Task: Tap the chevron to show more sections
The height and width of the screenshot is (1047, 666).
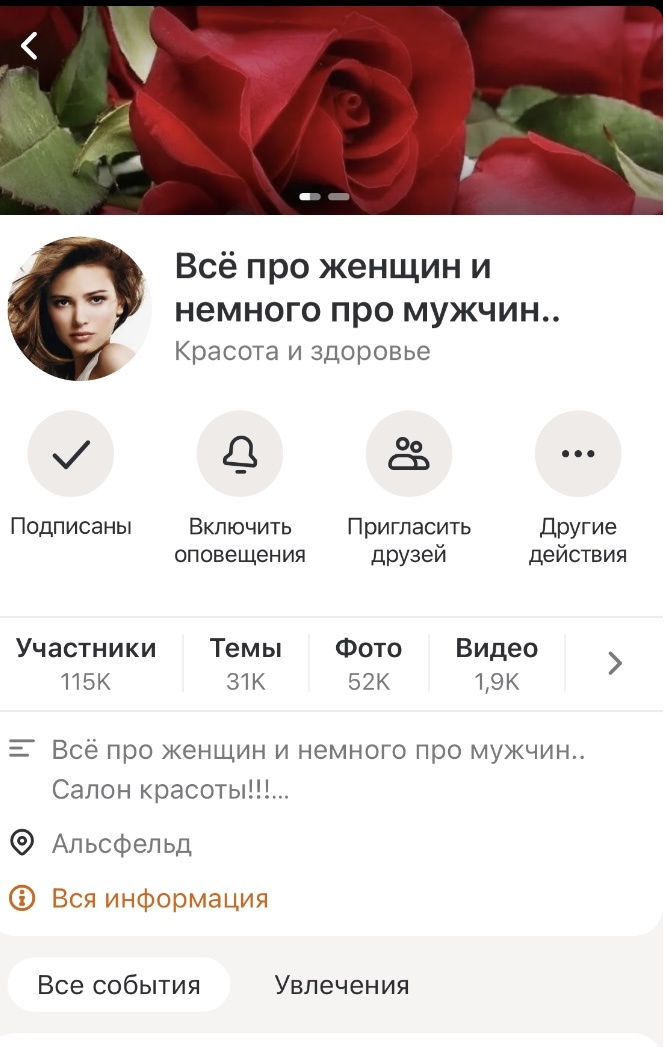Action: (x=615, y=664)
